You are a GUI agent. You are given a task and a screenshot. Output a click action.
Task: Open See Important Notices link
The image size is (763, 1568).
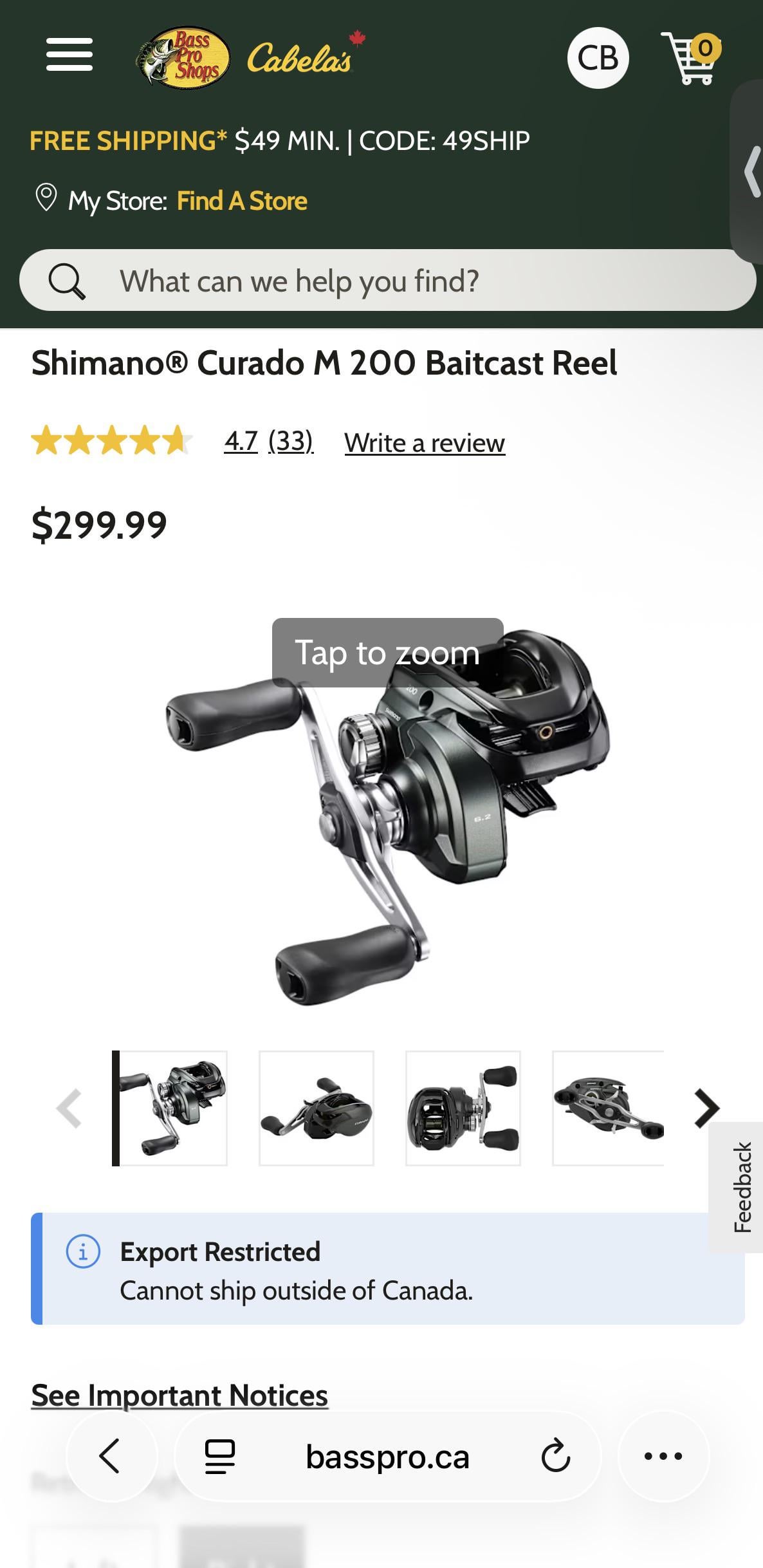click(x=179, y=1395)
